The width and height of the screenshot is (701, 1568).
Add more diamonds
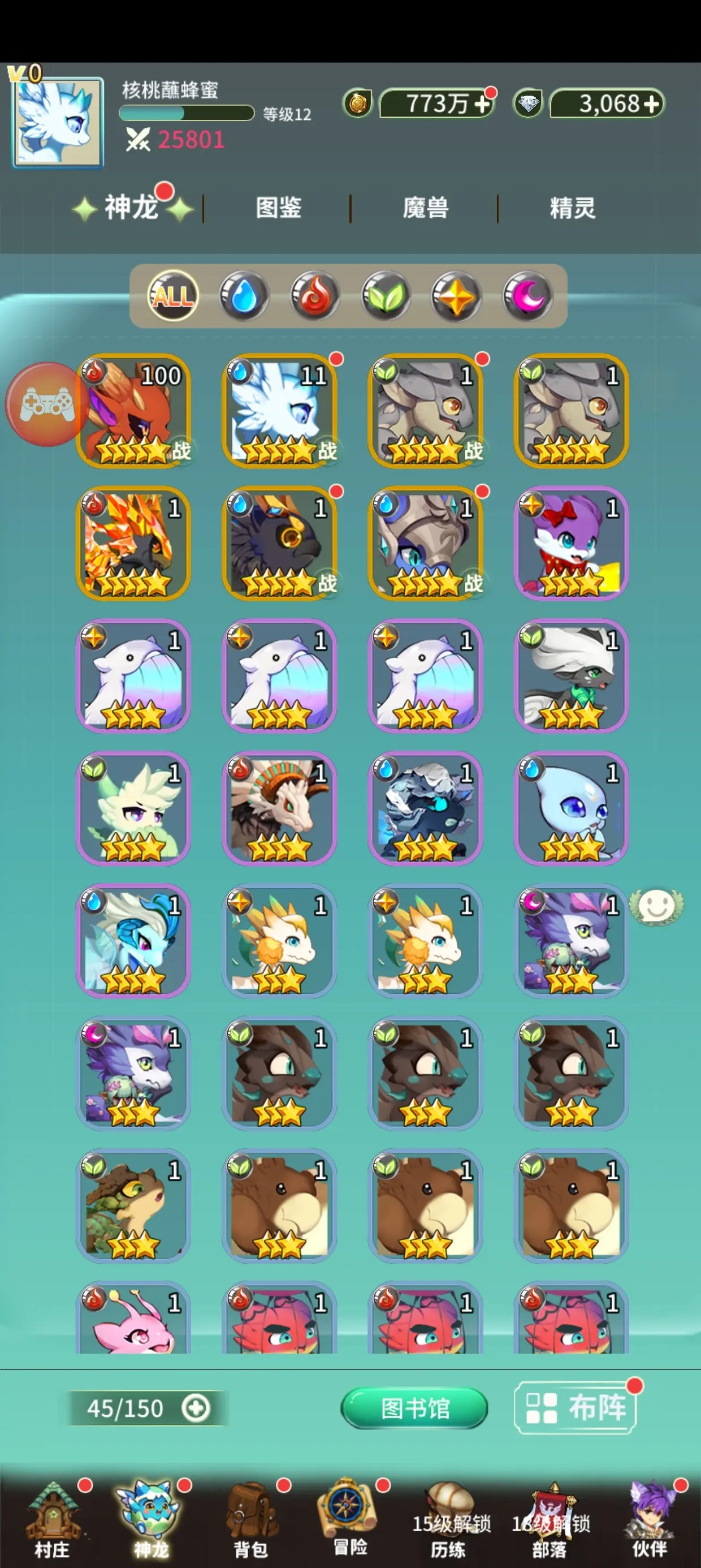(x=652, y=104)
